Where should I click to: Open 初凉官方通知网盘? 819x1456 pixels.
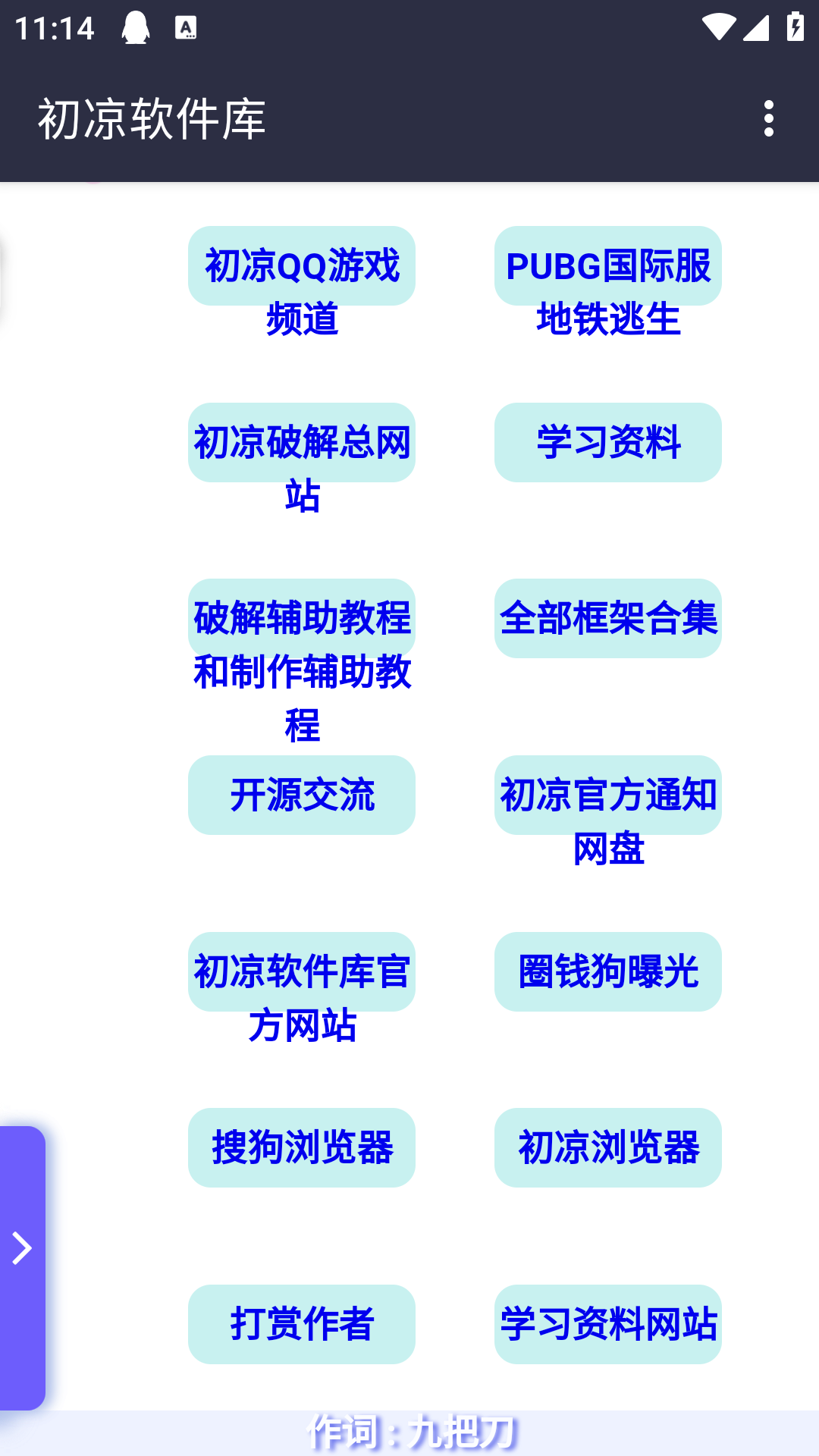pyautogui.click(x=608, y=795)
